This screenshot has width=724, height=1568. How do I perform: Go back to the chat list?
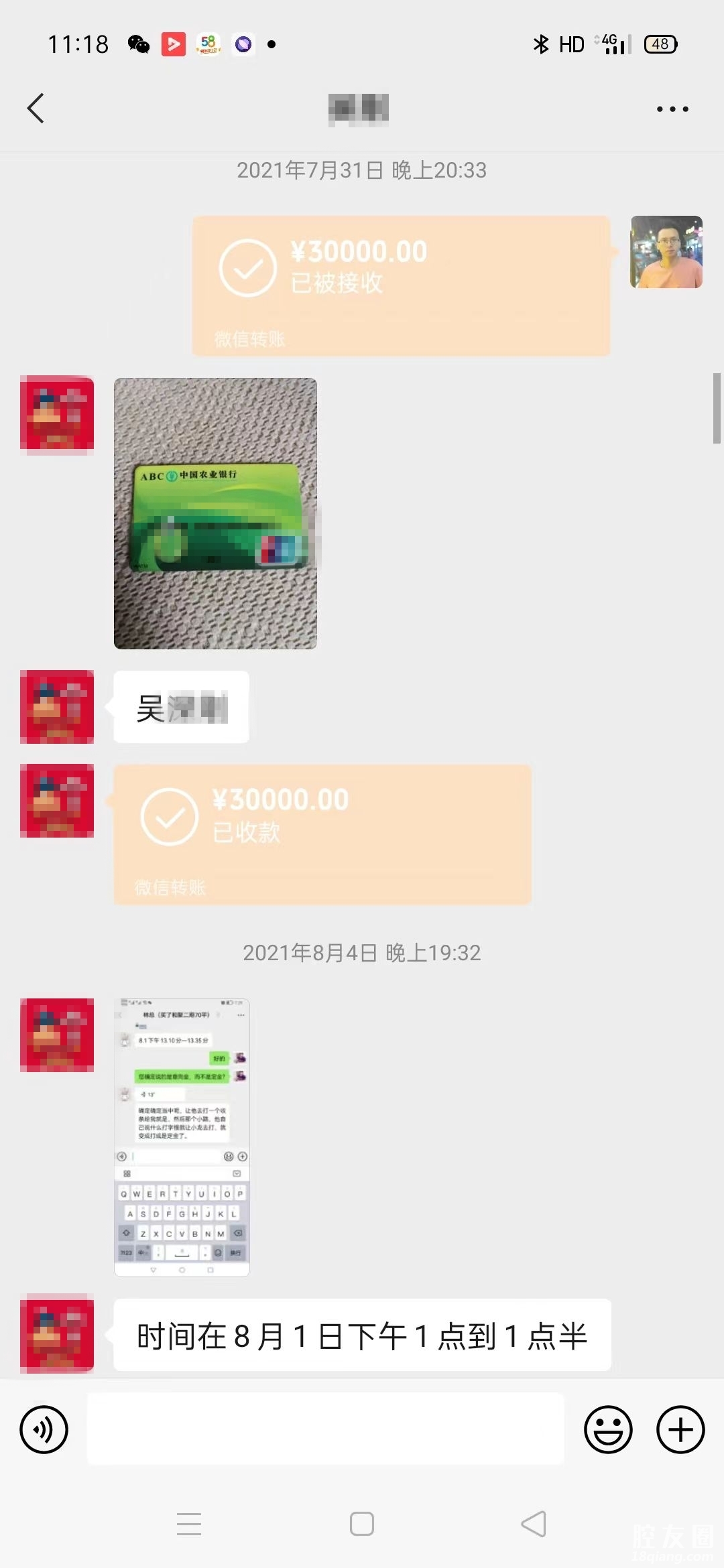(36, 109)
